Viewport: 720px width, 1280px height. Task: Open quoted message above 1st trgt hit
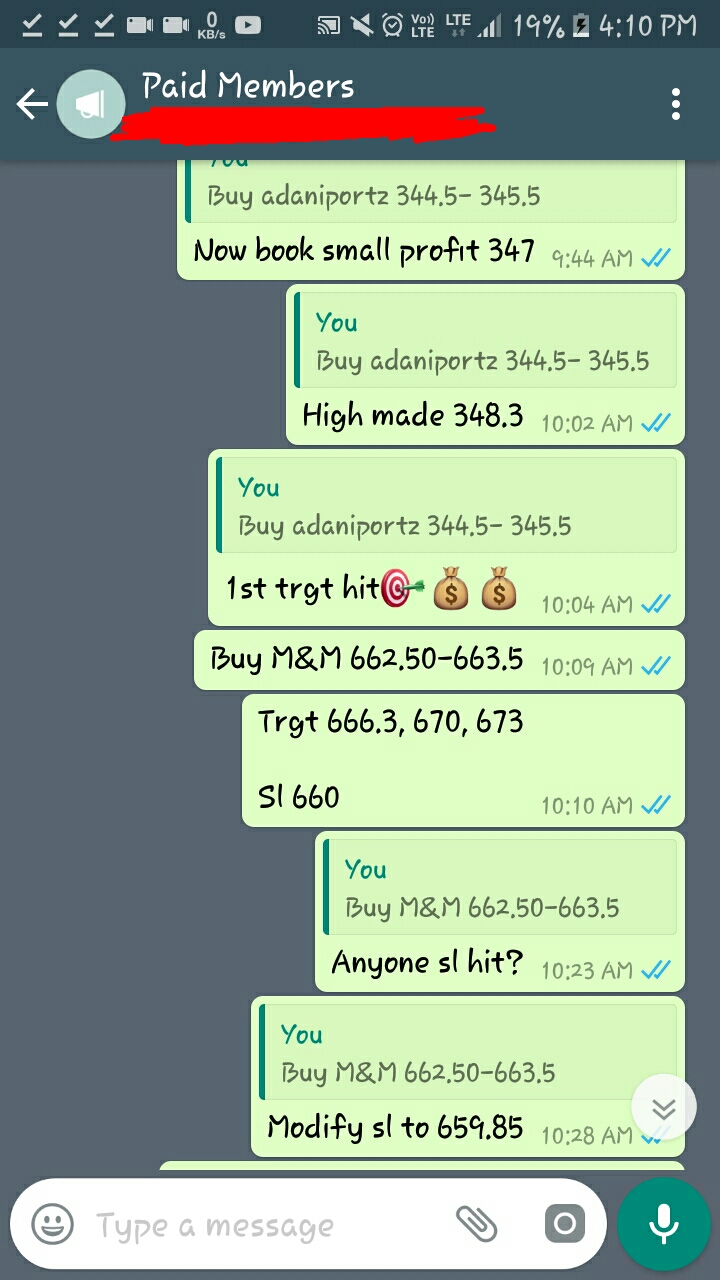446,507
